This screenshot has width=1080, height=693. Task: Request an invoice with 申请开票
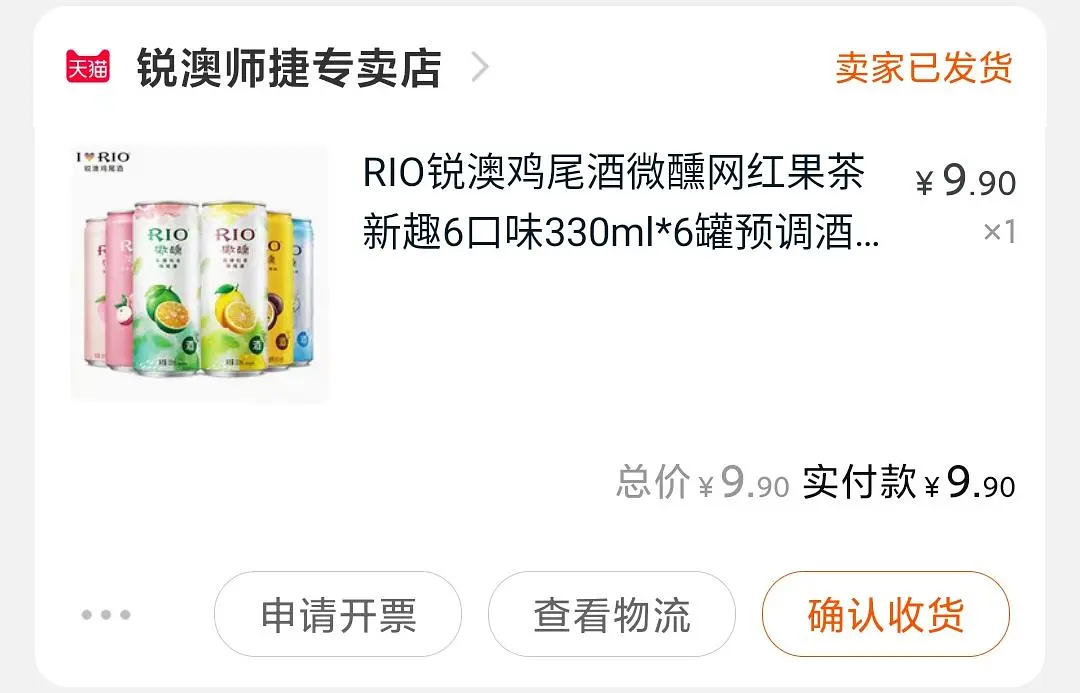338,614
